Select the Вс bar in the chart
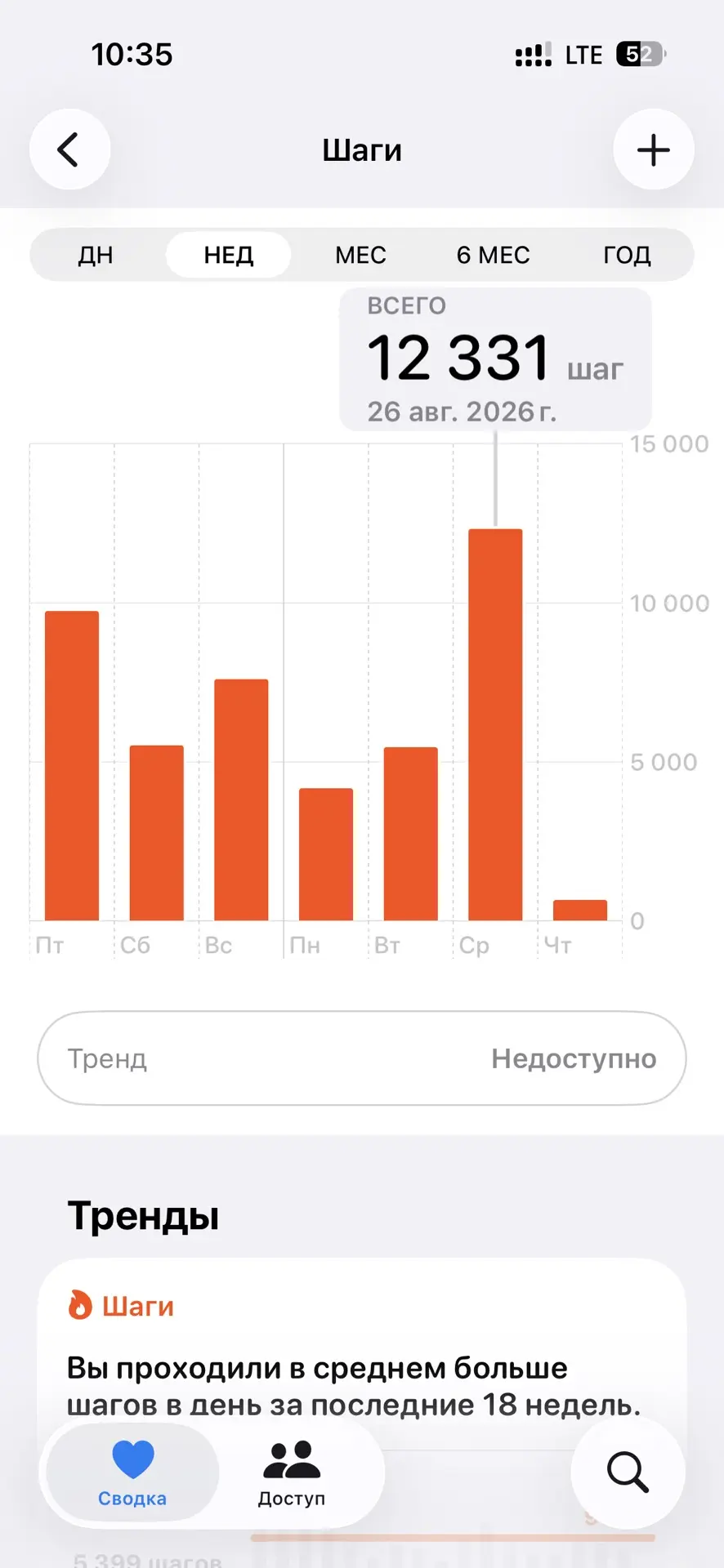This screenshot has height=1568, width=724. (x=241, y=800)
